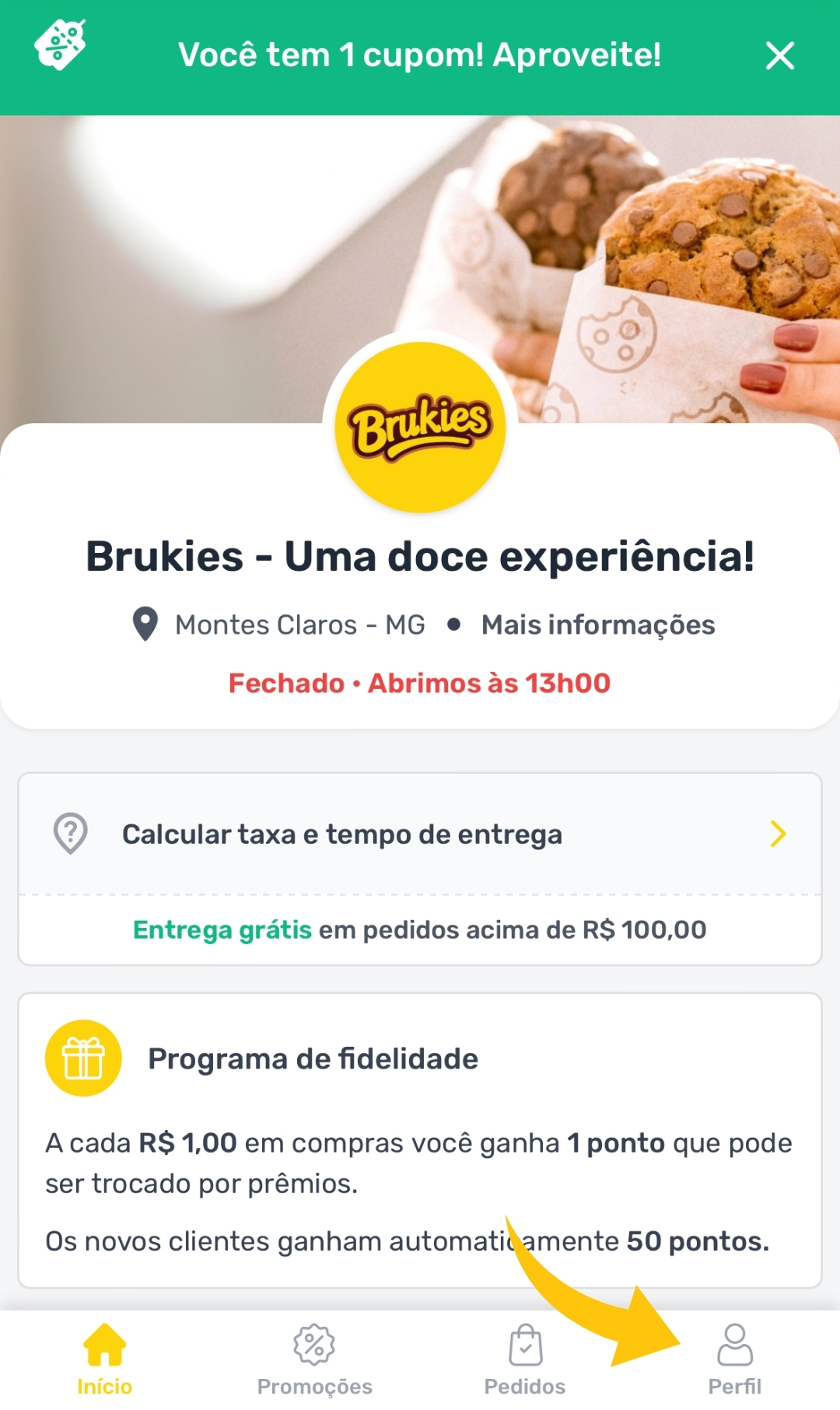Go to the Perfil tab

(x=735, y=1360)
